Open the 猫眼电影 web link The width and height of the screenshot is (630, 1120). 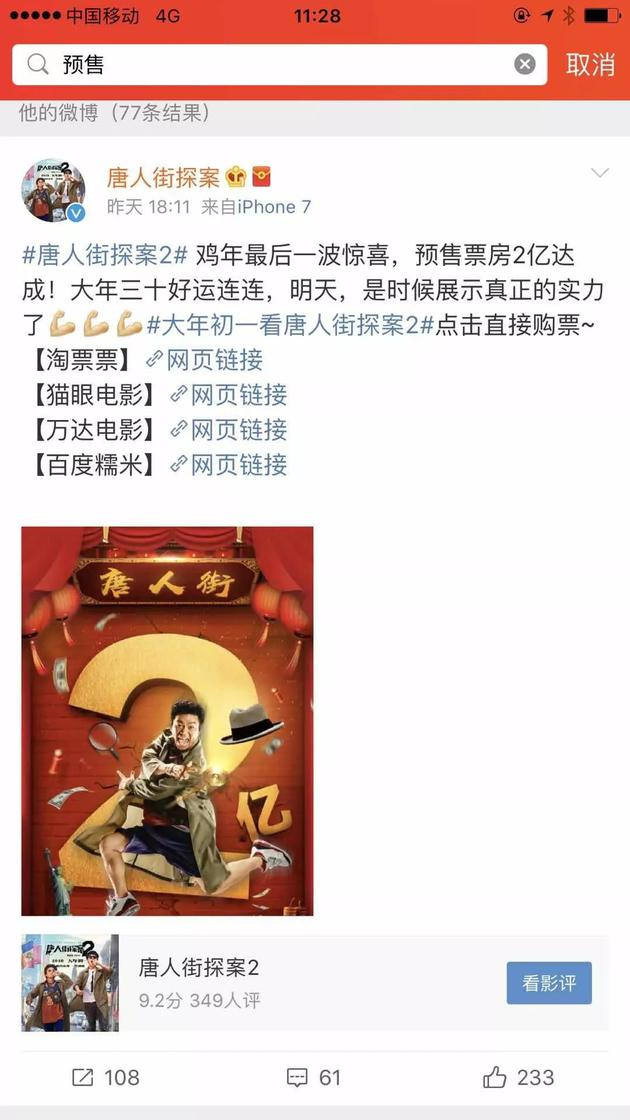coord(229,395)
